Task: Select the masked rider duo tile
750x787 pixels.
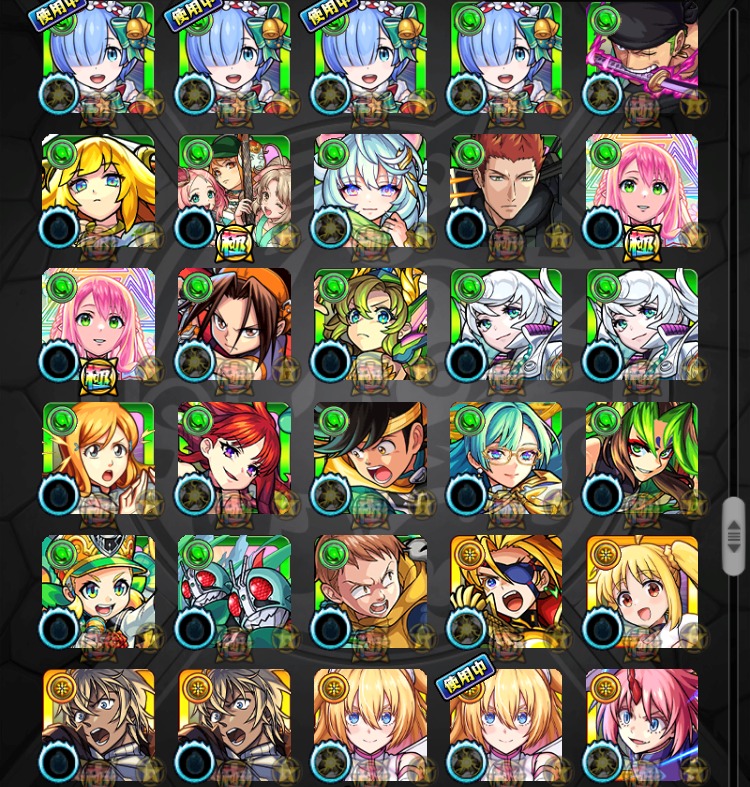Action: pos(234,592)
